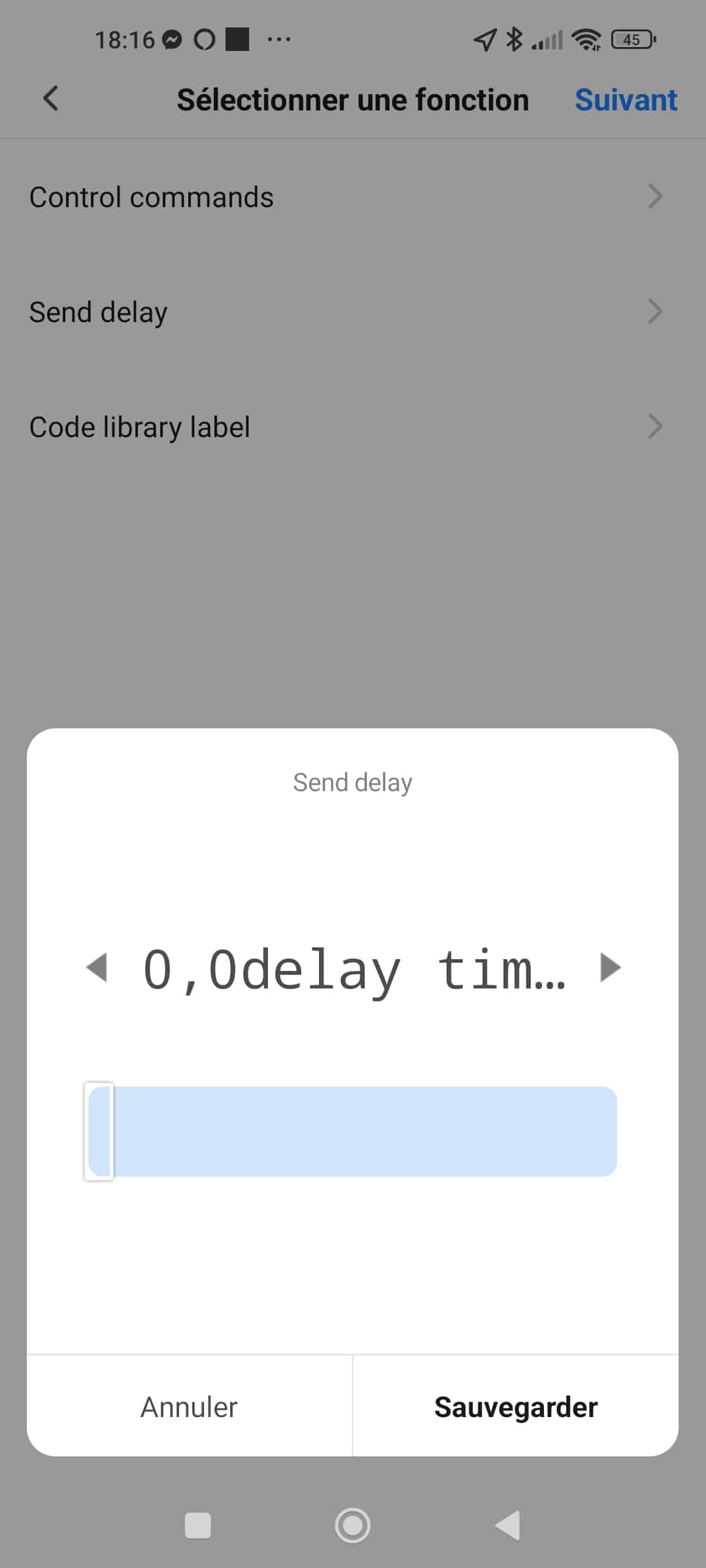The width and height of the screenshot is (706, 1568).
Task: Tap Annuler to cancel the dialog
Action: pyautogui.click(x=190, y=1407)
